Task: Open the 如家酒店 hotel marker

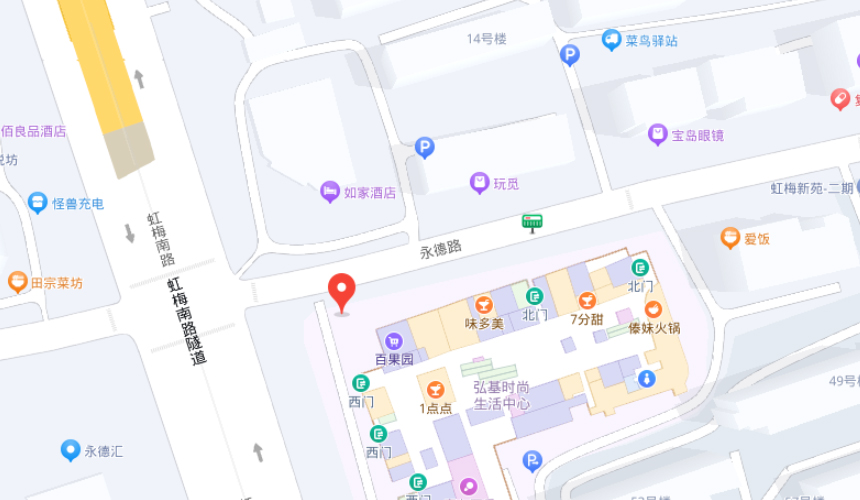Action: tap(330, 191)
